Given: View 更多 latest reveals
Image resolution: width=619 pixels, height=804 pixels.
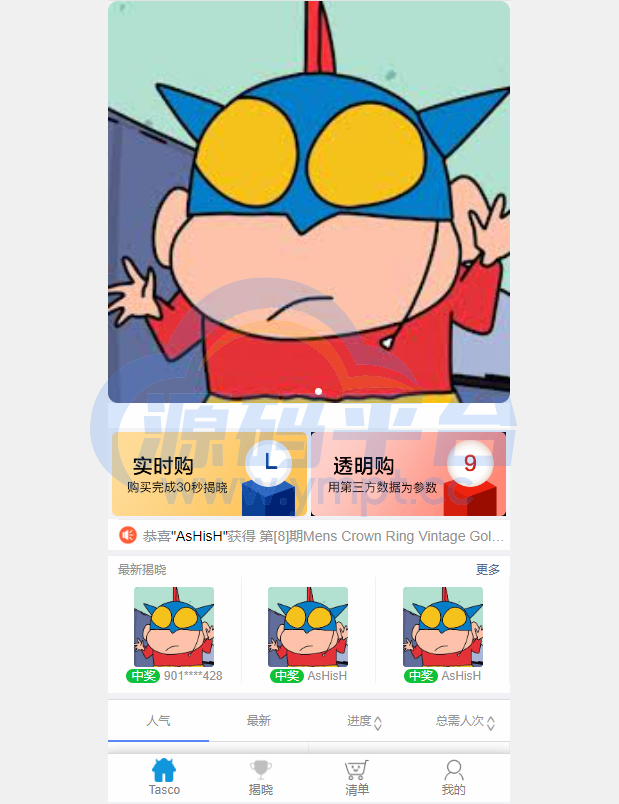Looking at the screenshot, I should point(488,570).
